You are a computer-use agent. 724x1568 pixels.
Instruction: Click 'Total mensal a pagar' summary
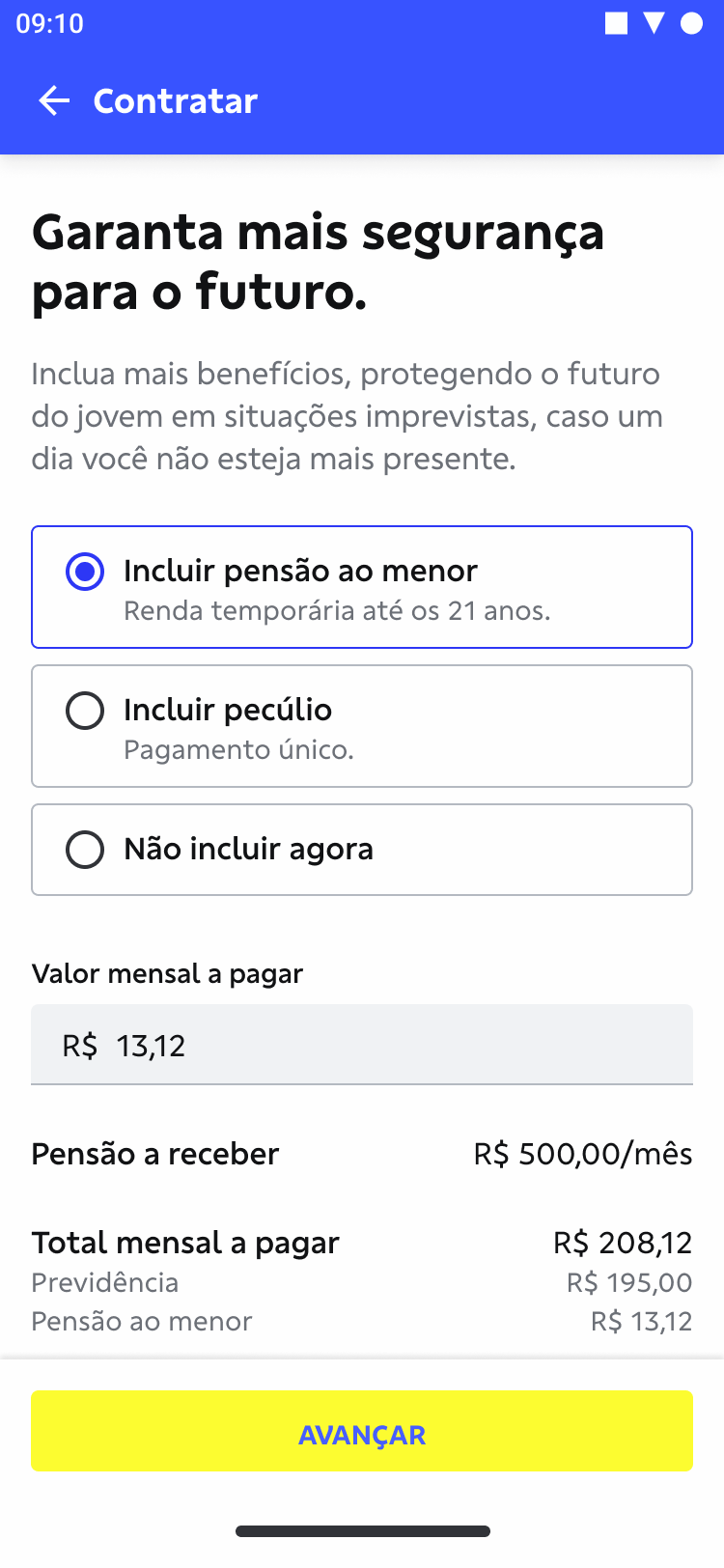point(184,1243)
